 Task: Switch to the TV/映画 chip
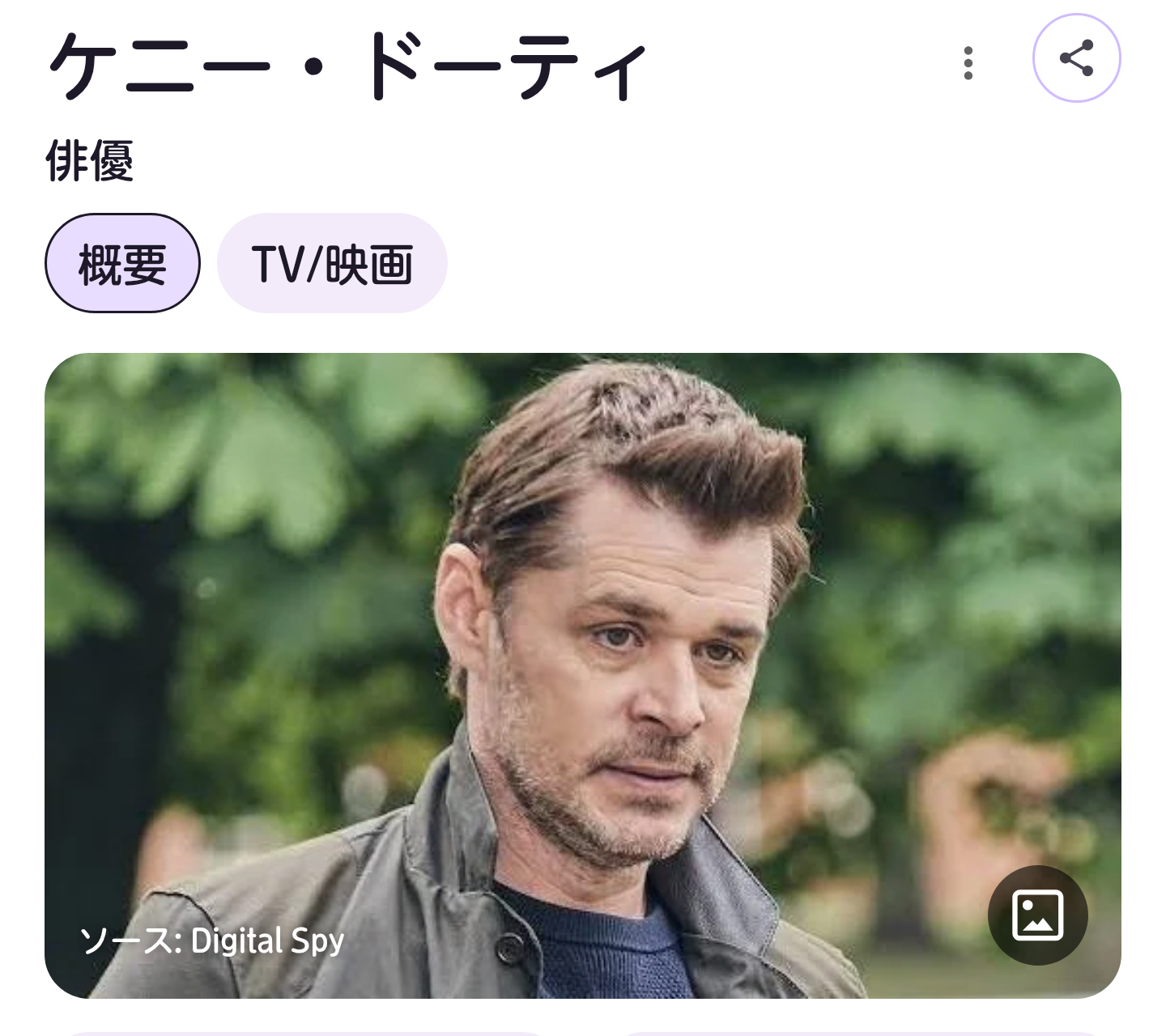(332, 264)
